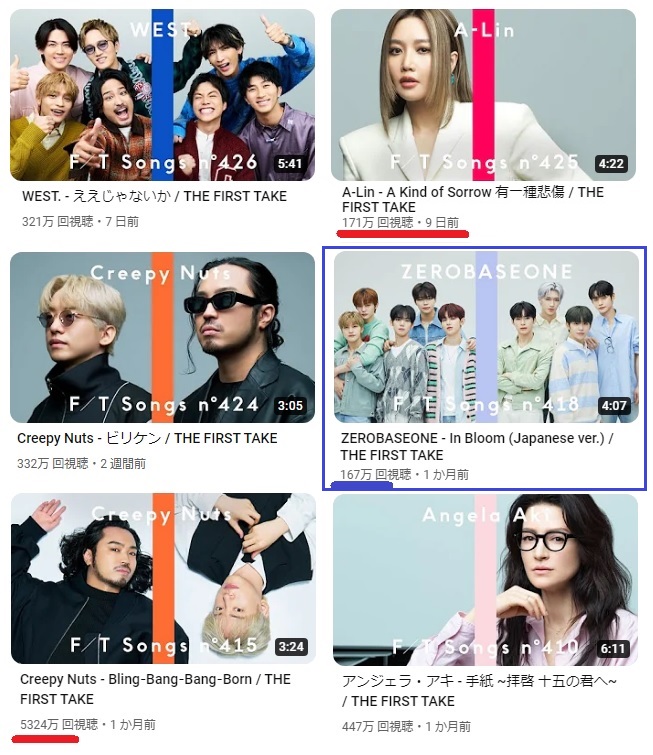
Task: Open Creepy Nuts ビリケン video
Action: [x=162, y=337]
